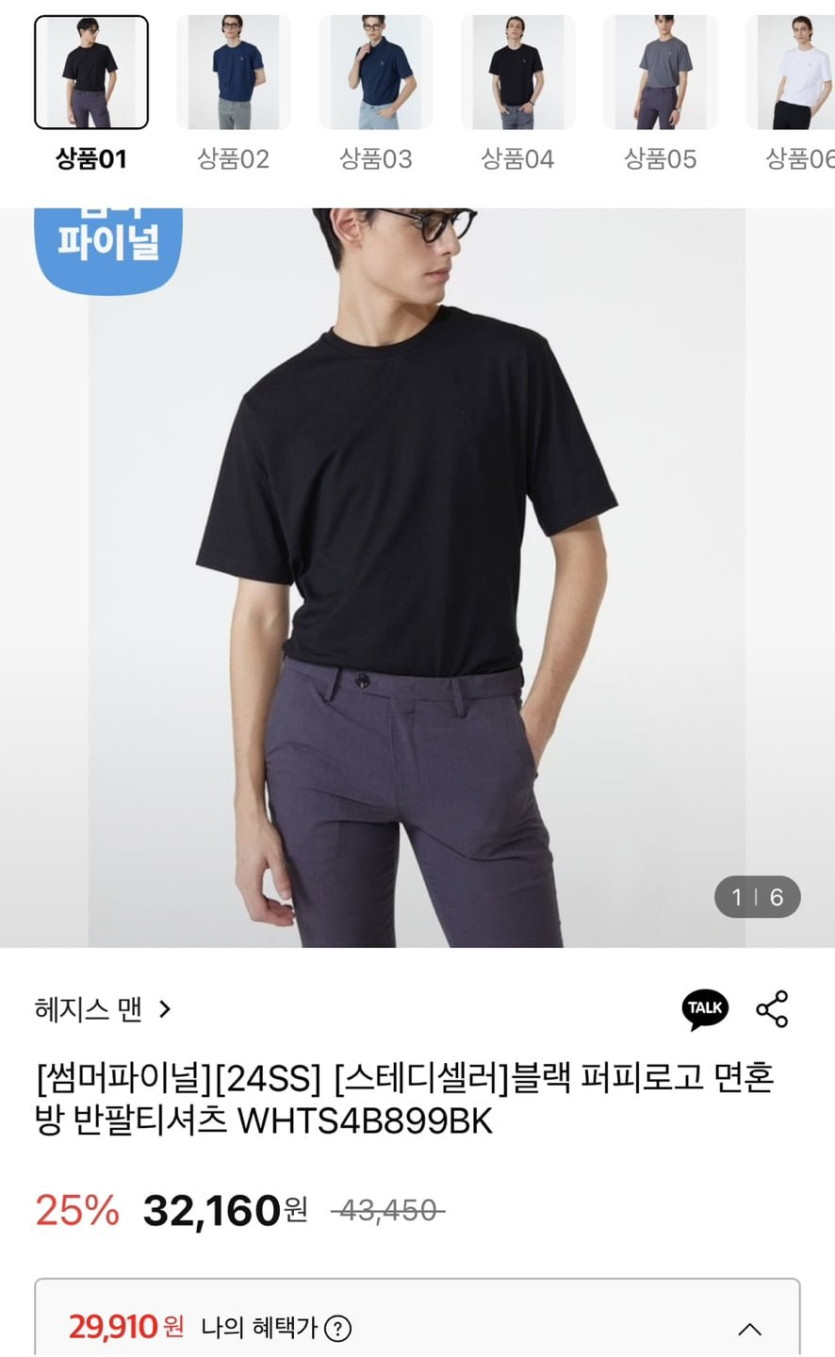
Task: Open the 상품05 gray shirt thumbnail
Action: 660,72
